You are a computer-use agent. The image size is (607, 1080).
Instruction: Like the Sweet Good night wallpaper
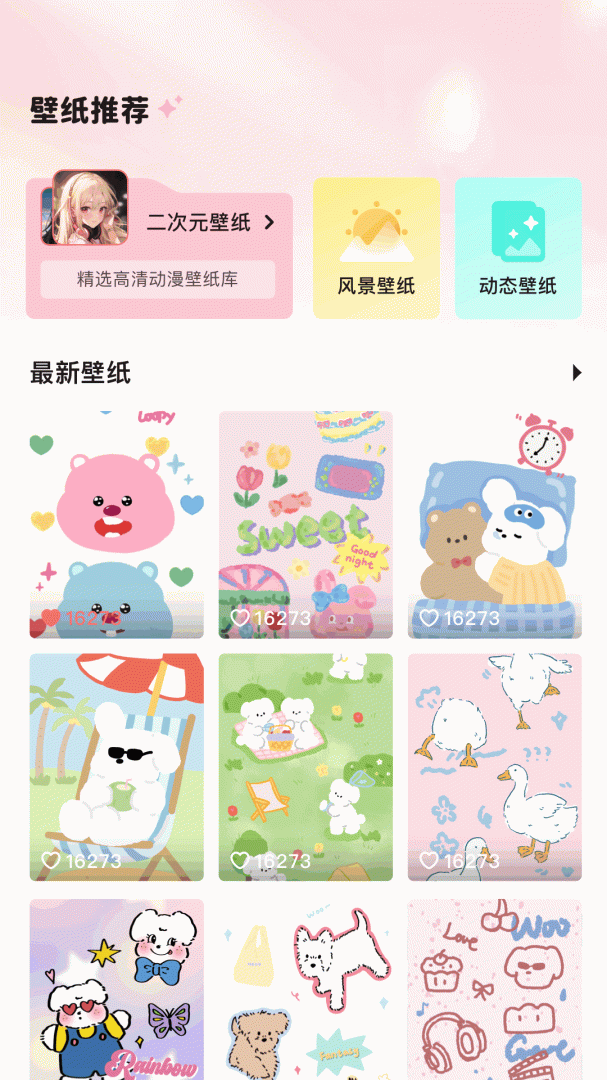pos(241,618)
